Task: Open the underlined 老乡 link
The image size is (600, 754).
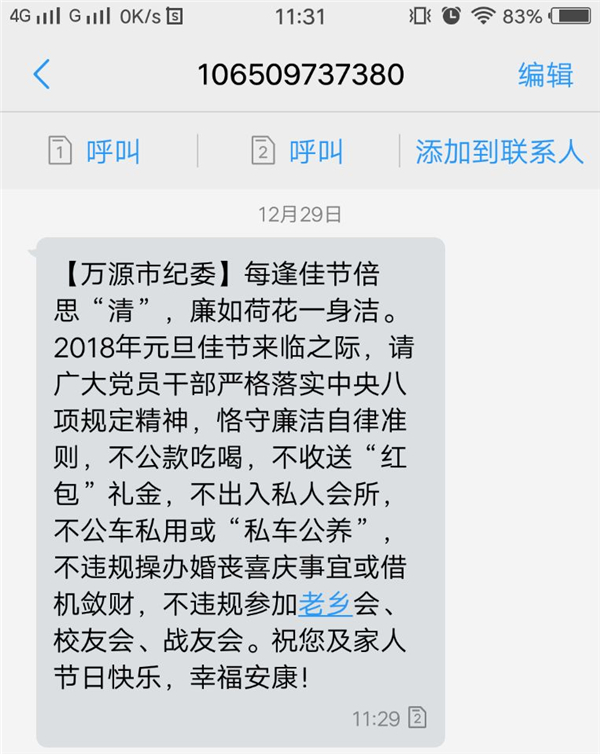Action: [325, 603]
